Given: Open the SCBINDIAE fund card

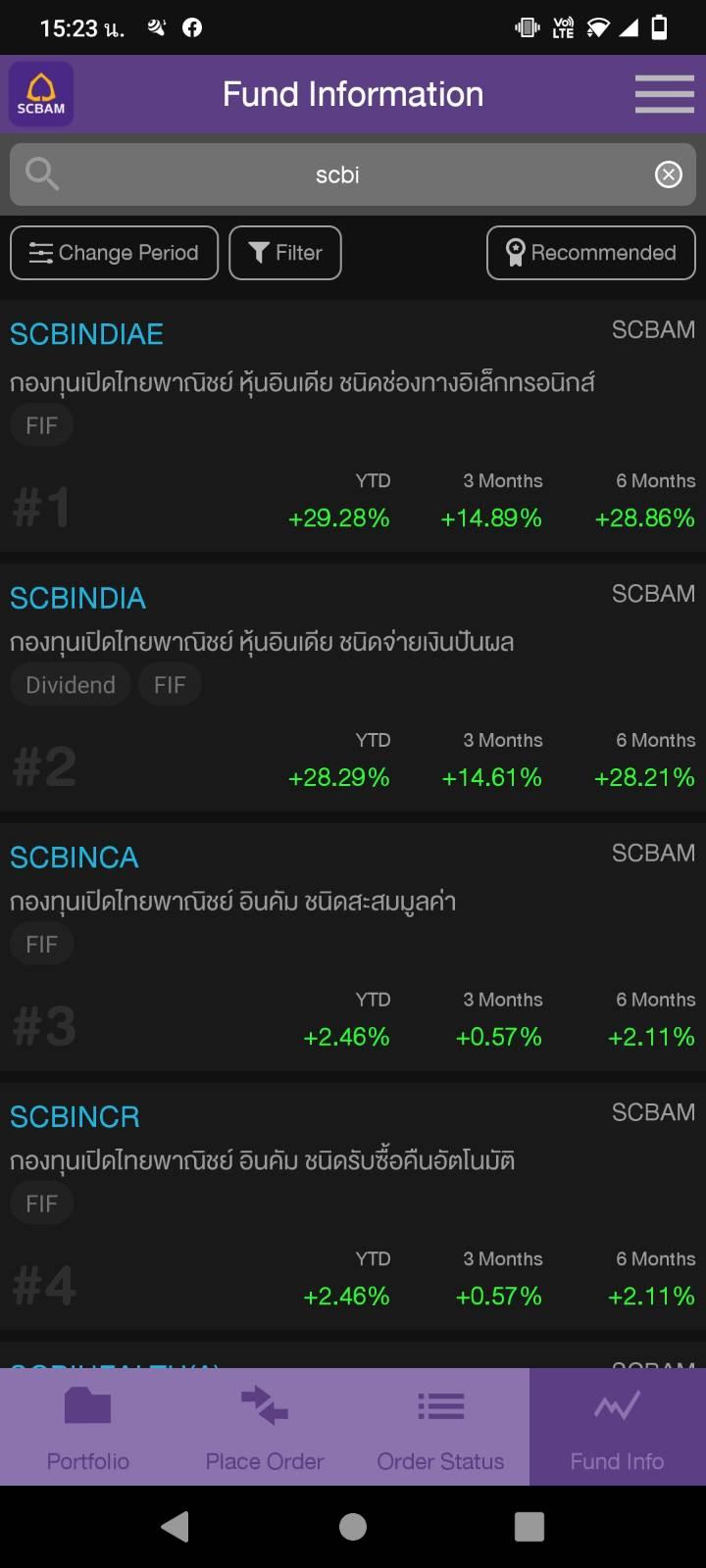Looking at the screenshot, I should click(353, 427).
